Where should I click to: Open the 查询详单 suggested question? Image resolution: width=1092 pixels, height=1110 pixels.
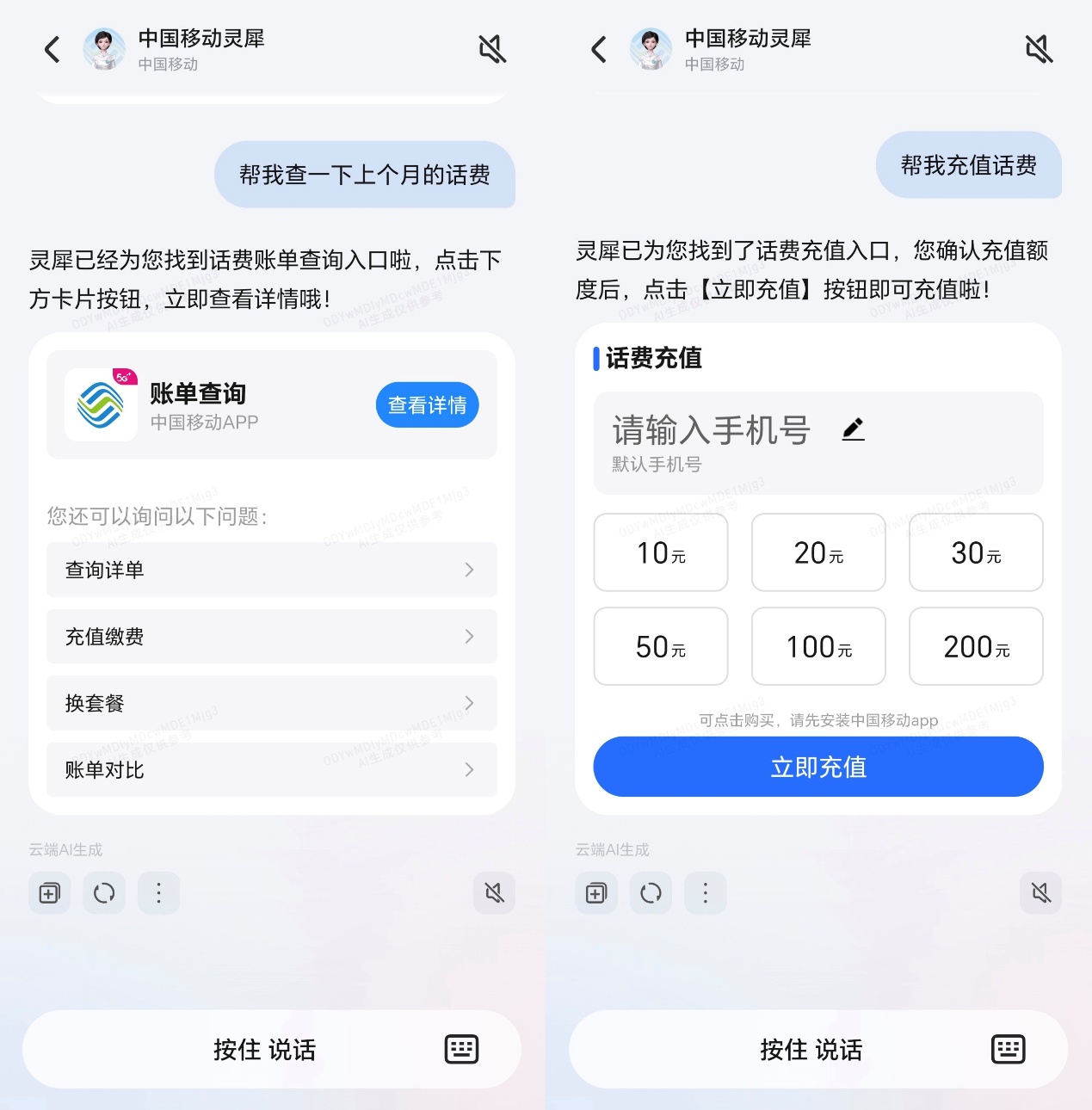(x=271, y=570)
